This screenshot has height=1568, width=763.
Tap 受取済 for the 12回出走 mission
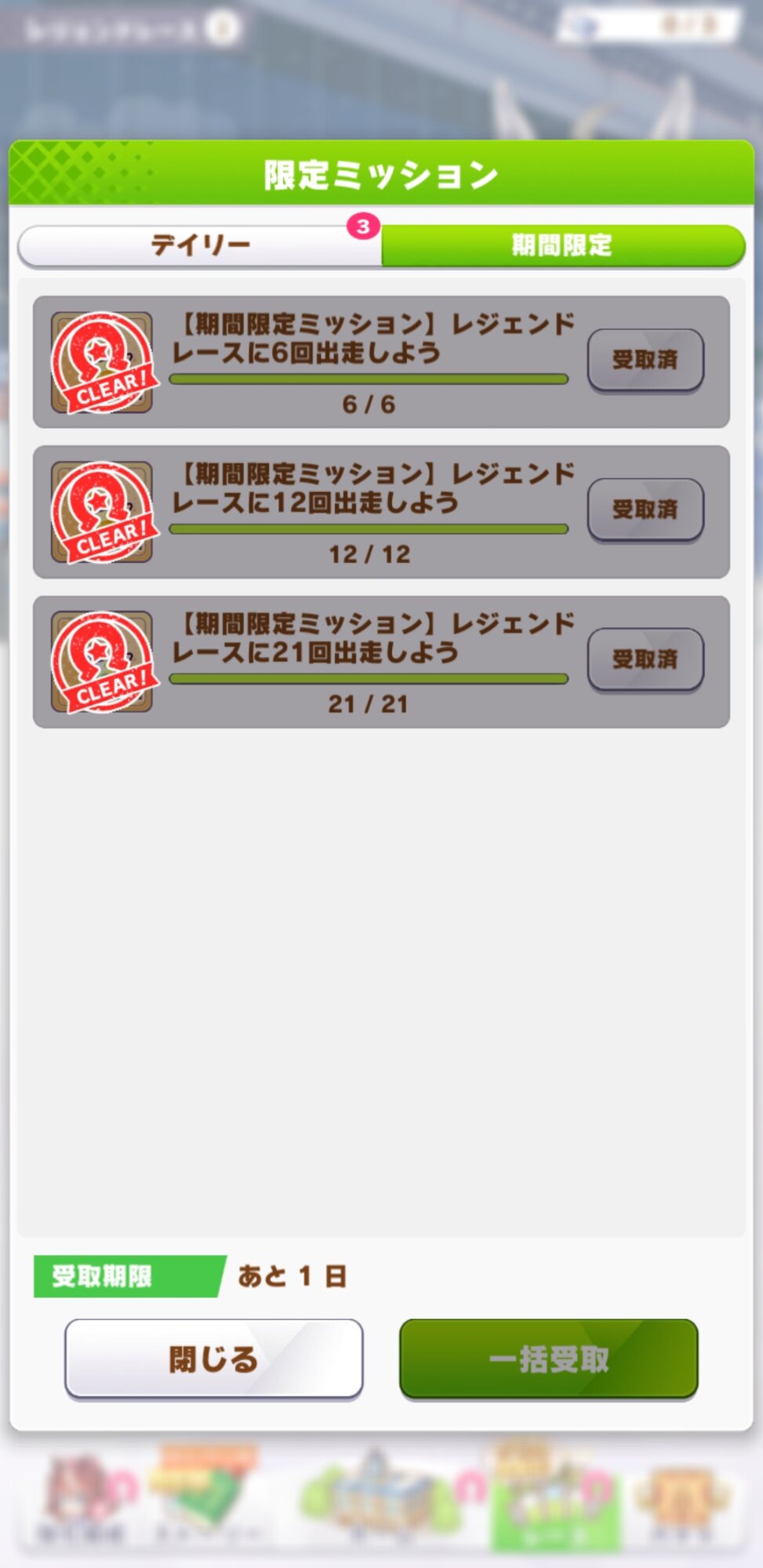[x=645, y=510]
